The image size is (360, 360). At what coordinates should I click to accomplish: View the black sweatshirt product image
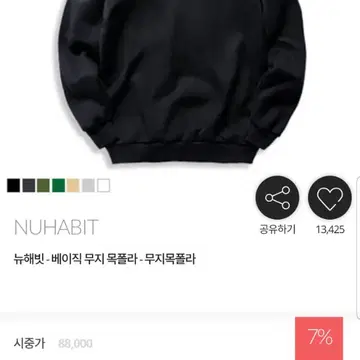point(182,82)
